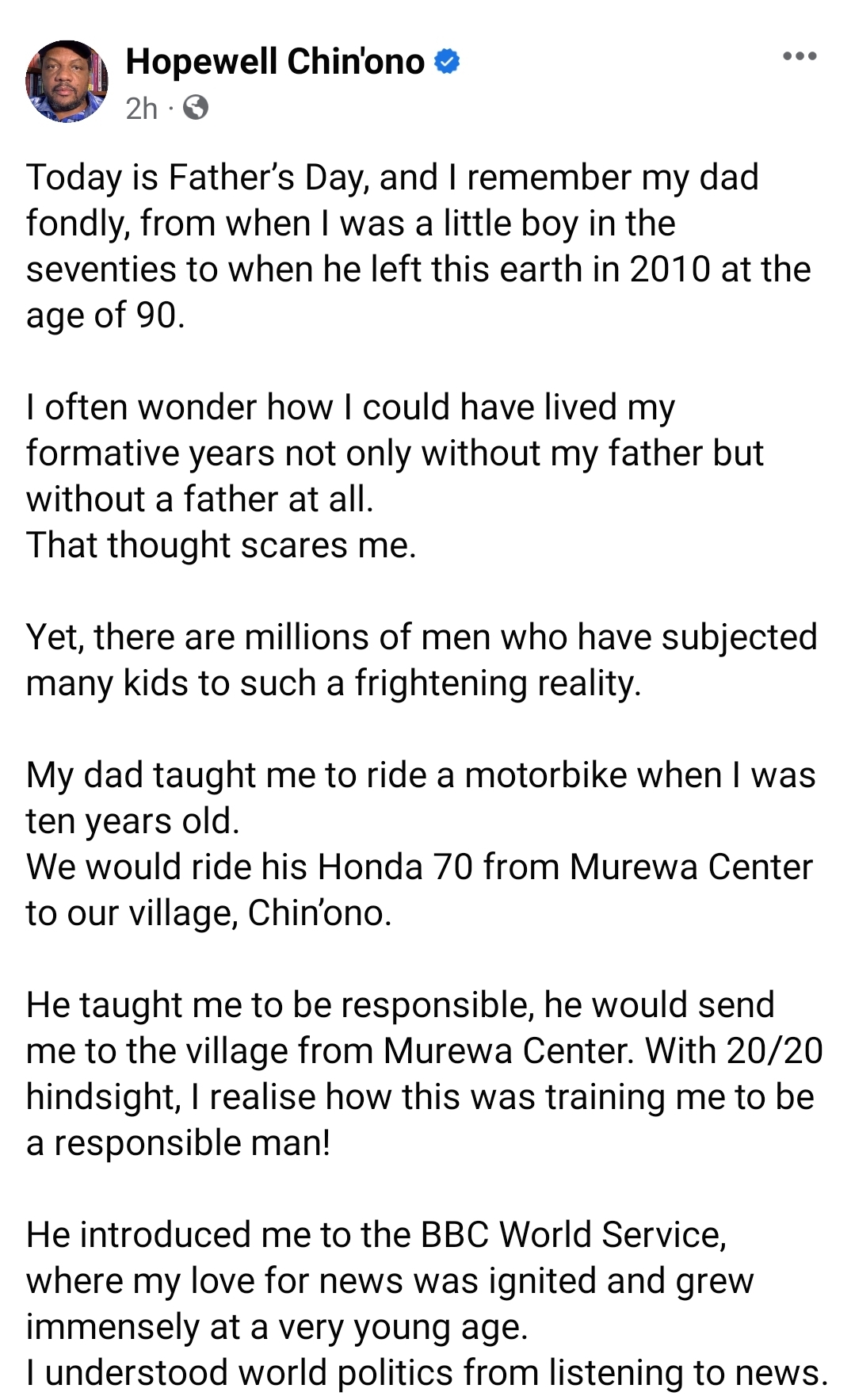Open Hopewell Chin'ono's profile picture

tap(67, 82)
